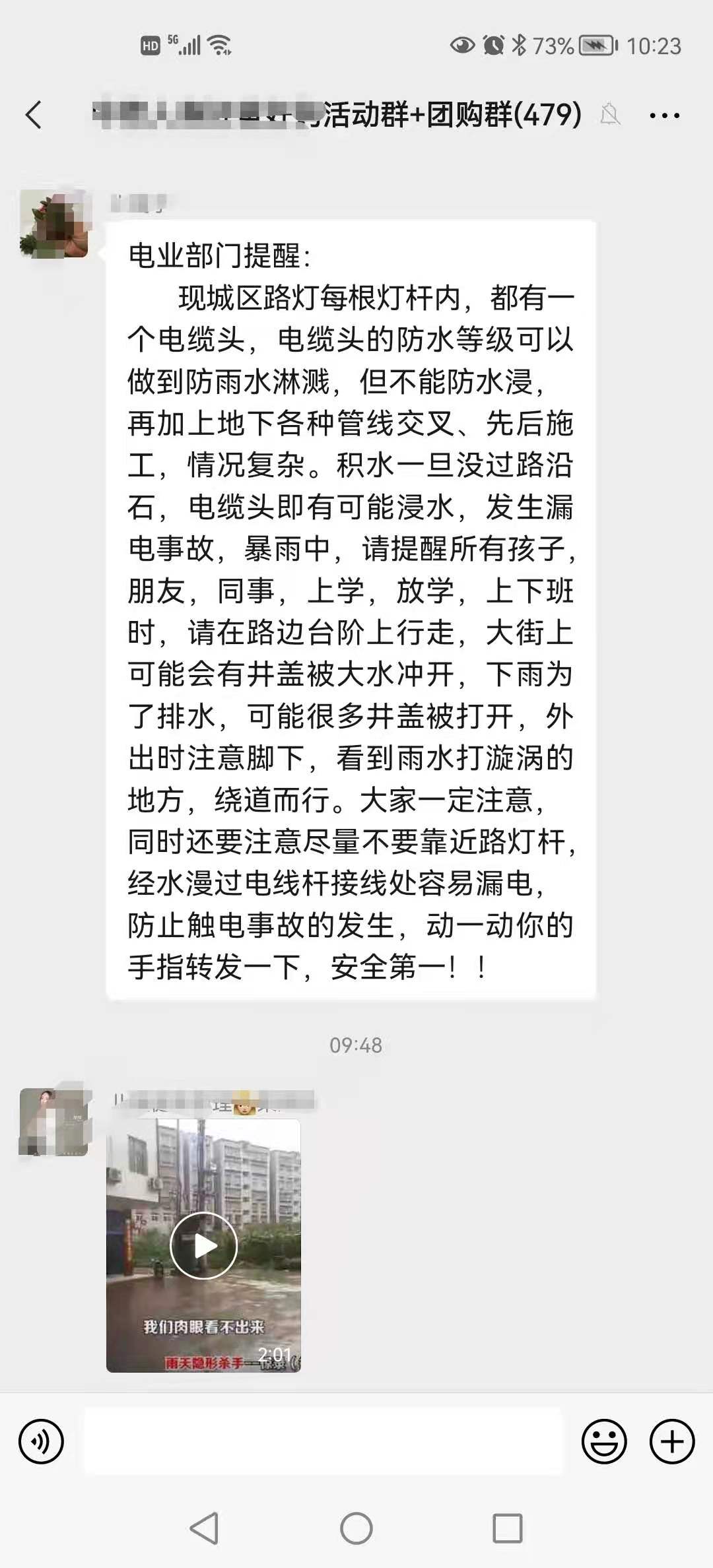The width and height of the screenshot is (713, 1568).
Task: Open the three-dot group settings menu
Action: [663, 114]
